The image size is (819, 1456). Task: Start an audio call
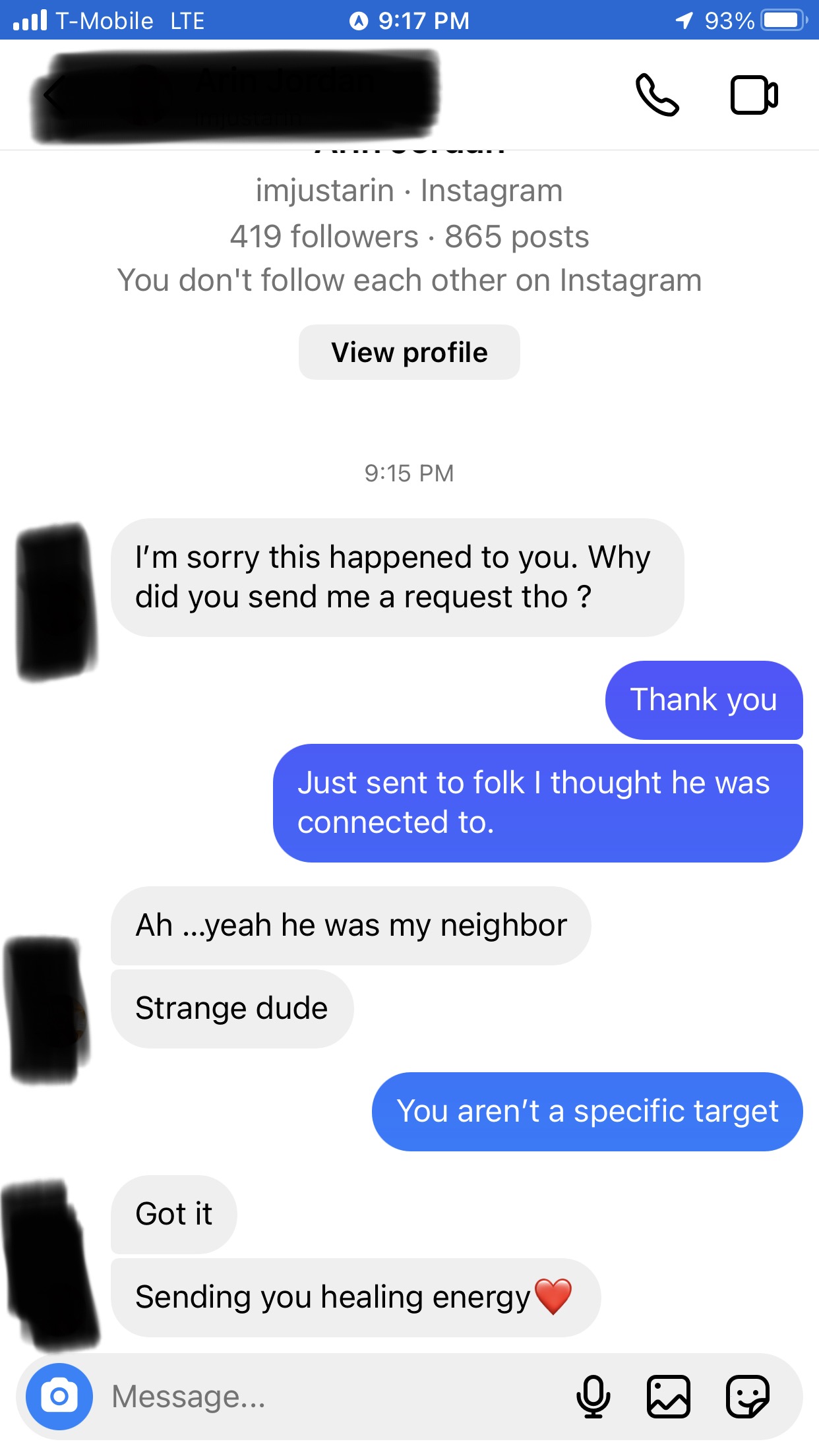click(x=657, y=96)
